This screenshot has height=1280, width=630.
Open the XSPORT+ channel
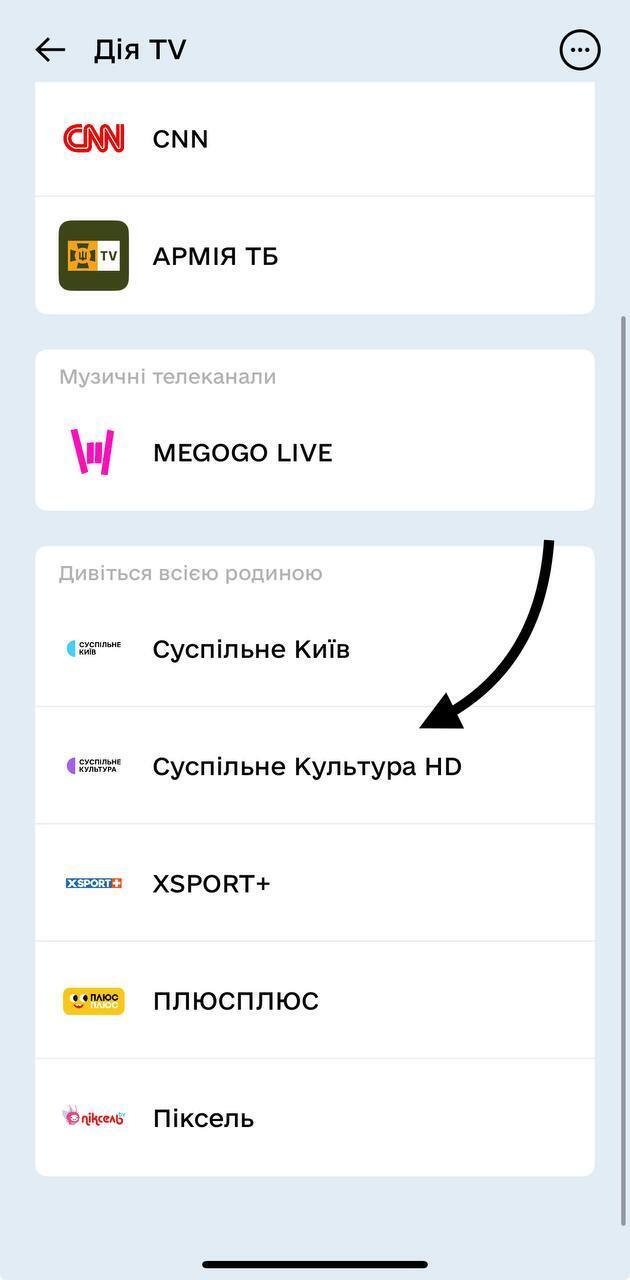point(314,884)
